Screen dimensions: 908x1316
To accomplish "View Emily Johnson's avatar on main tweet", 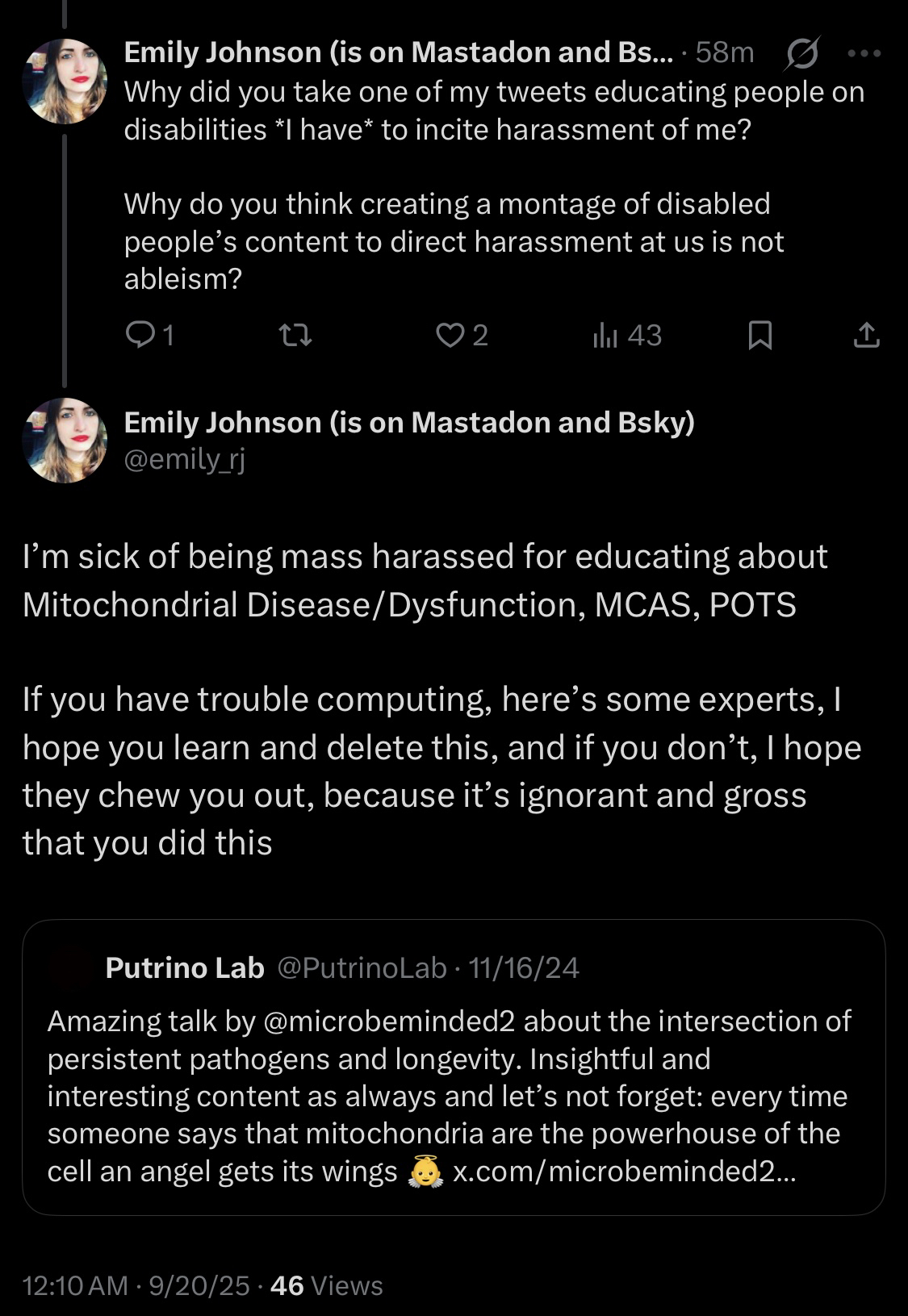I will [65, 440].
